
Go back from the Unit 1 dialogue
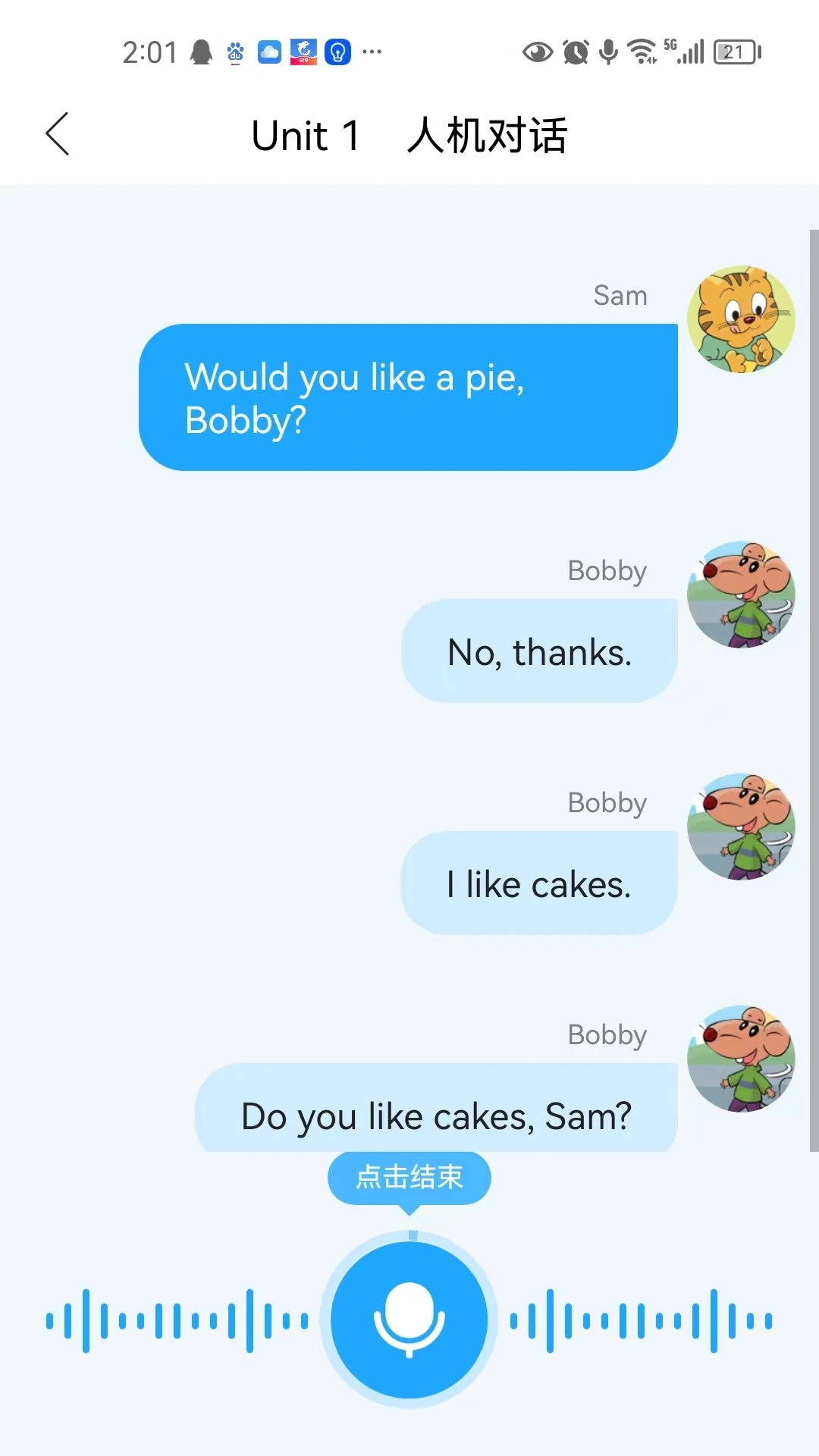point(58,134)
